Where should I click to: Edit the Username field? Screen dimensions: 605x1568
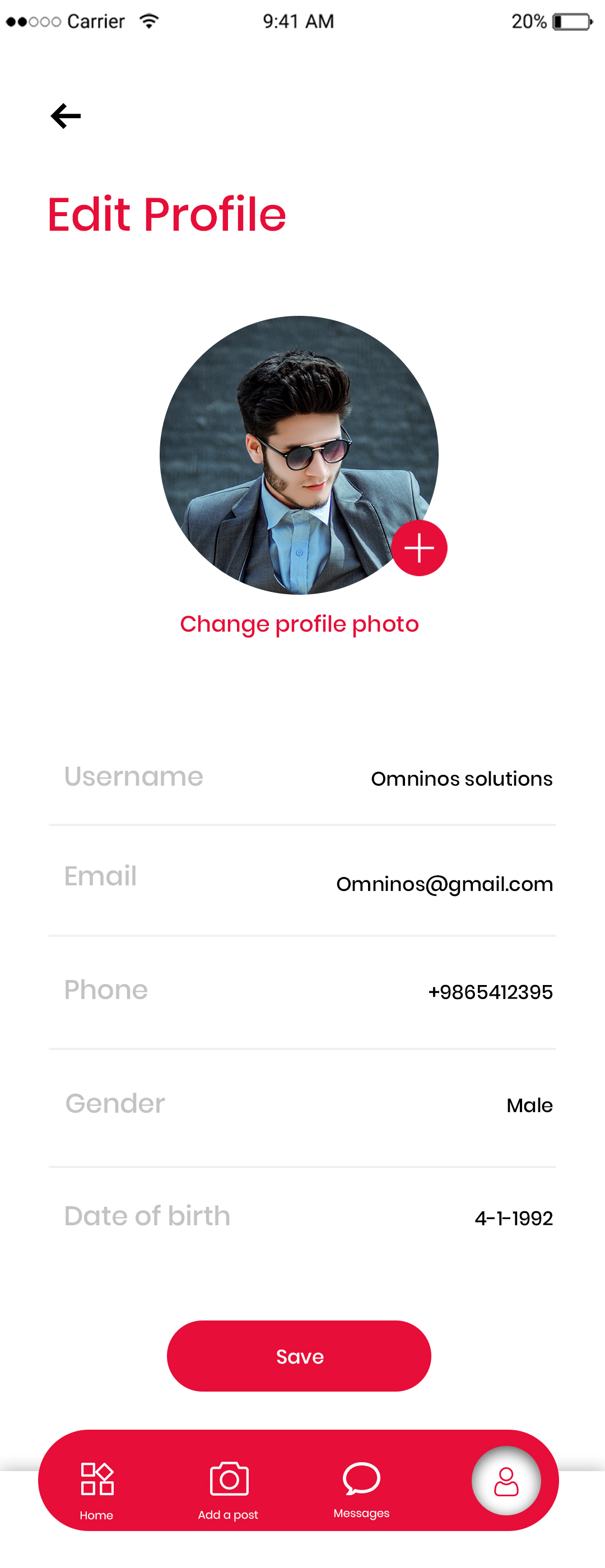tap(462, 778)
